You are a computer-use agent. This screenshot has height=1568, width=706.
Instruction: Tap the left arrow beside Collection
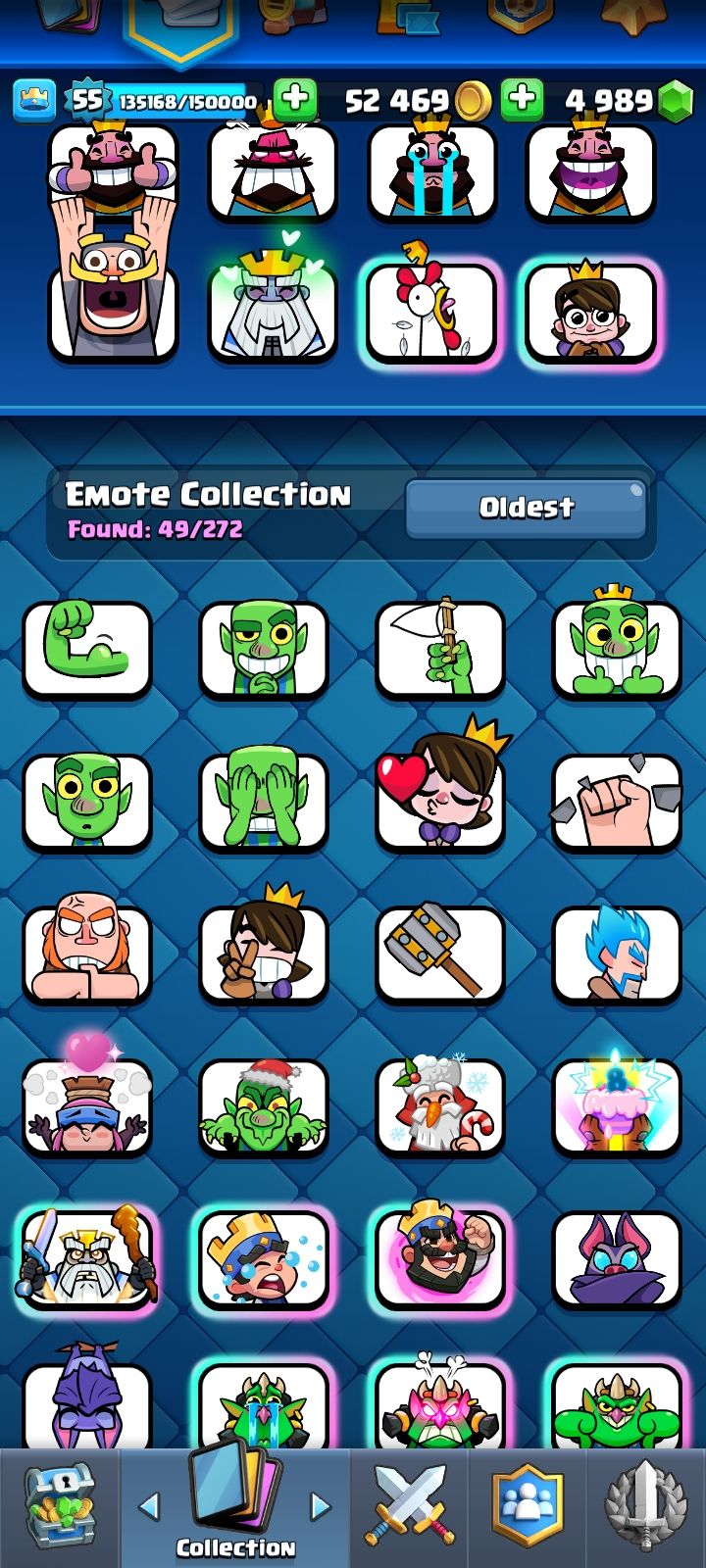point(149,1506)
